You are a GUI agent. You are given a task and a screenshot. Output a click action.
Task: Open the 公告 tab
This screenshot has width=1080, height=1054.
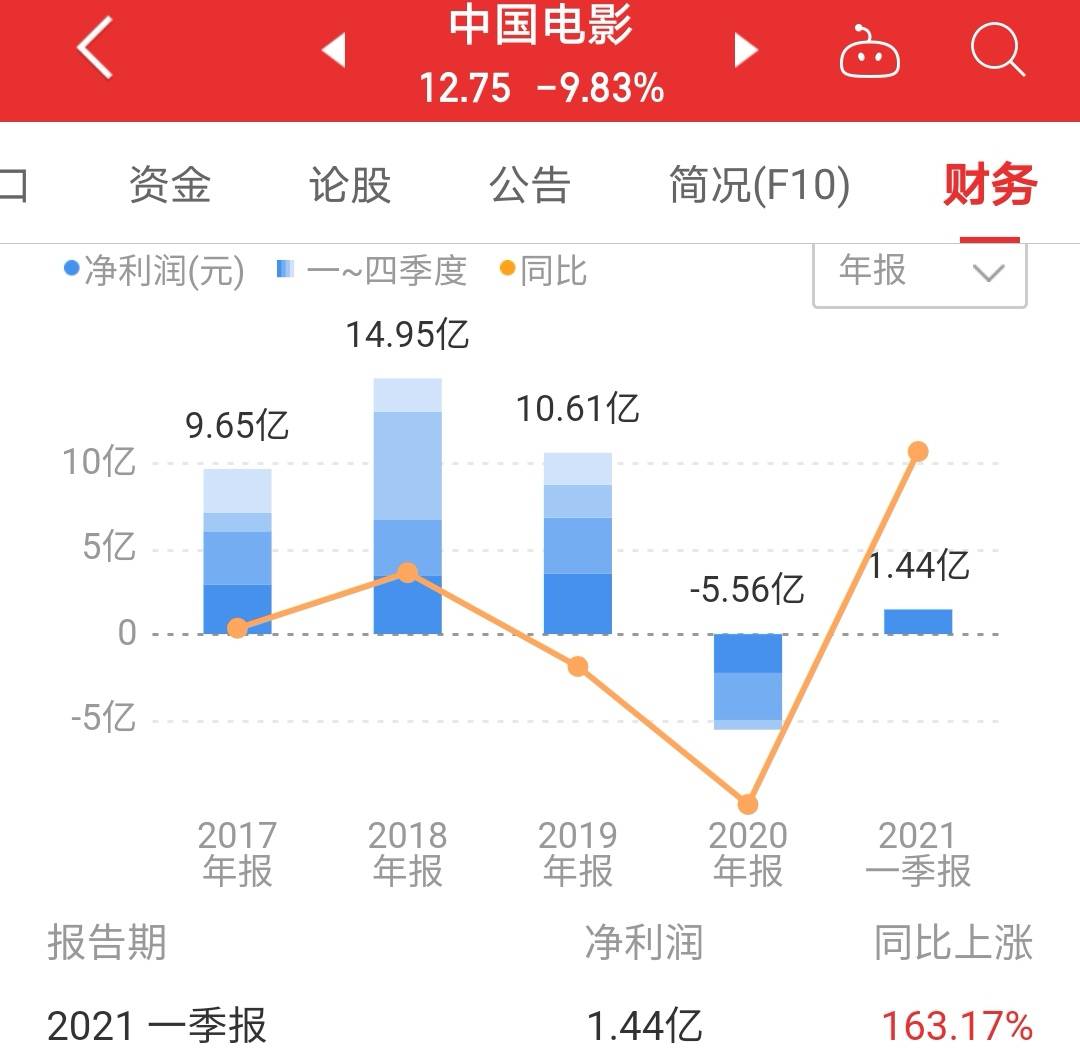coord(530,185)
